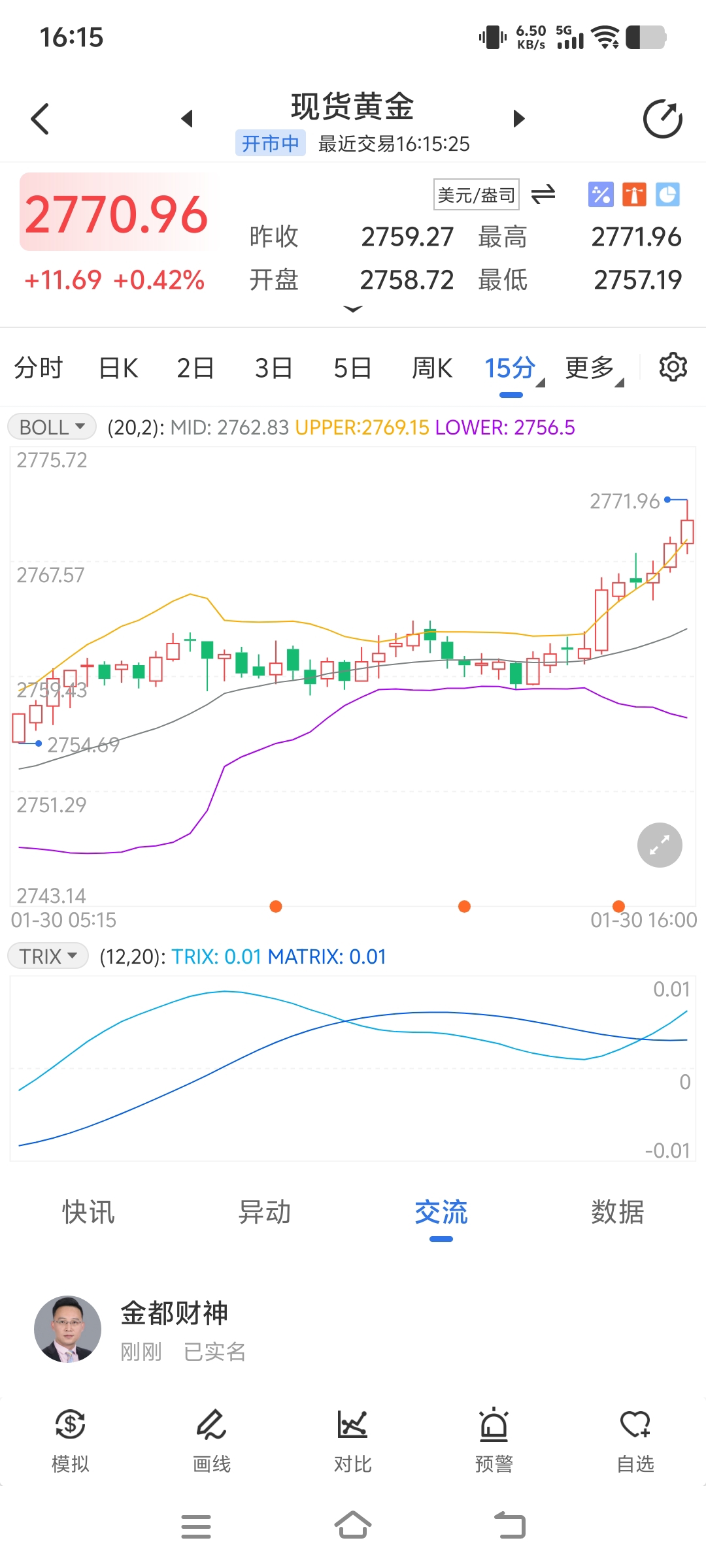Start drawing lines with 画线
The height and width of the screenshot is (1568, 706).
[212, 1439]
